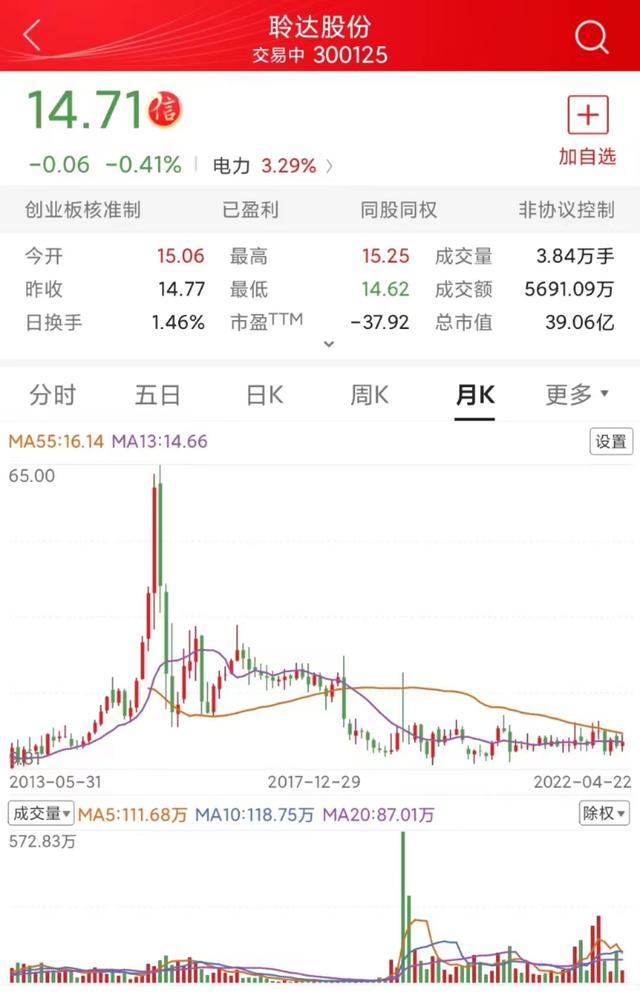The width and height of the screenshot is (640, 995).
Task: Switch to the 分时 chart tab
Action: (52, 395)
